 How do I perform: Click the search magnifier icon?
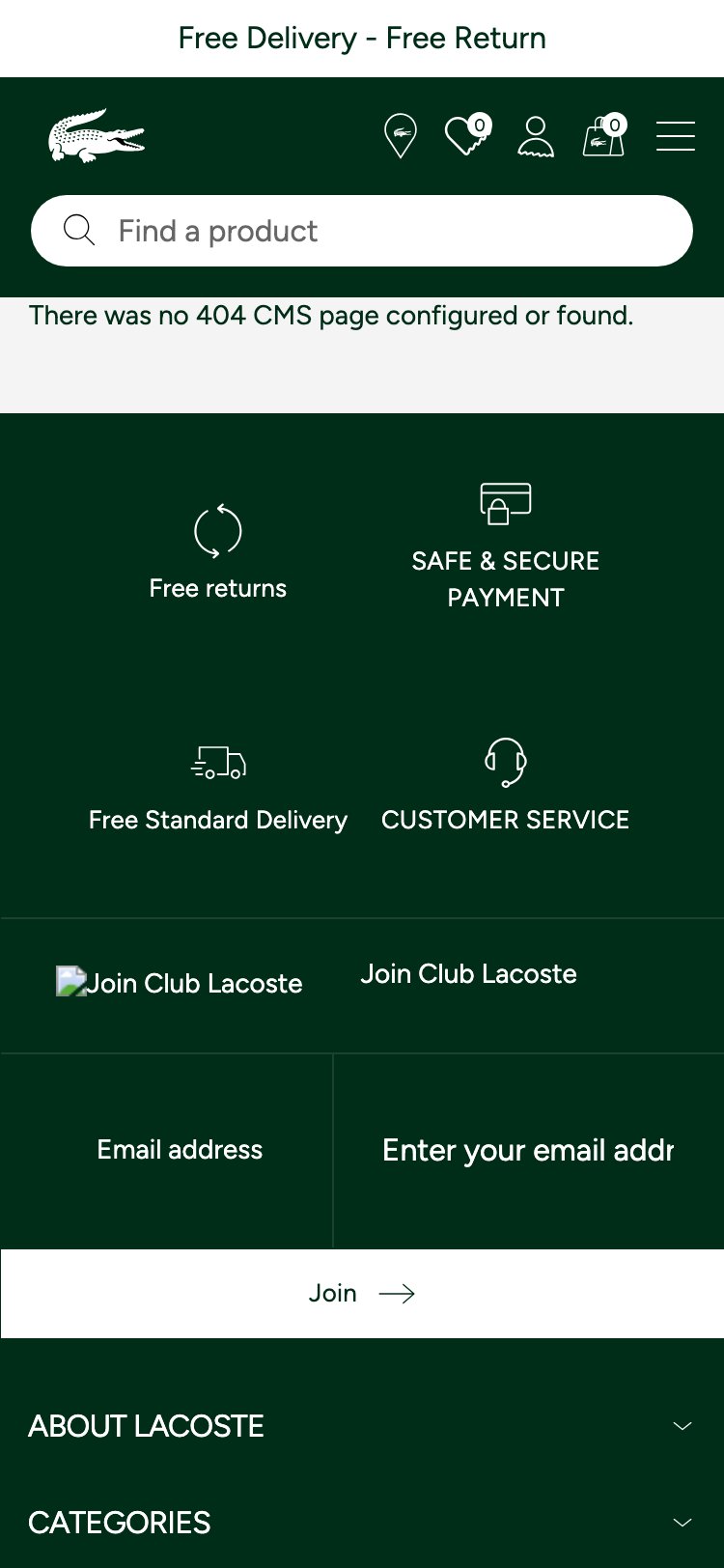pos(78,230)
